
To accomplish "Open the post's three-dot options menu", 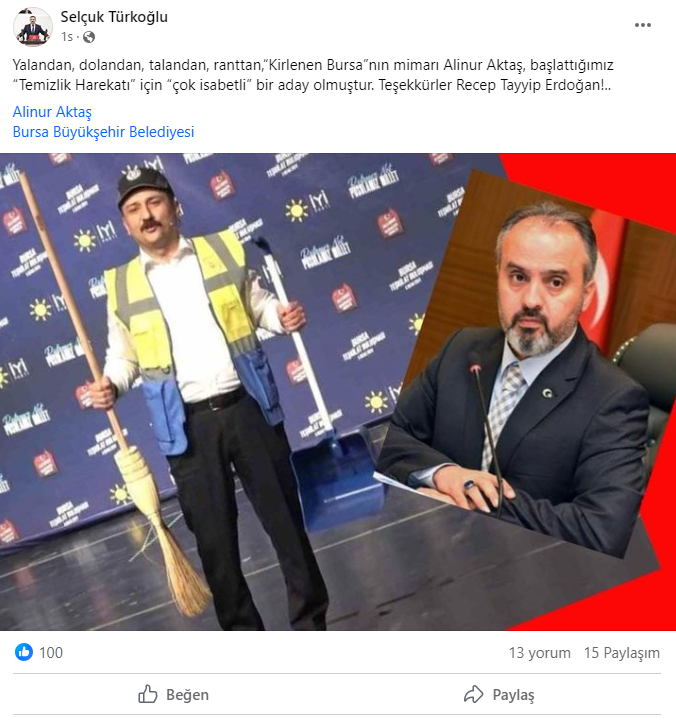I will click(x=647, y=23).
